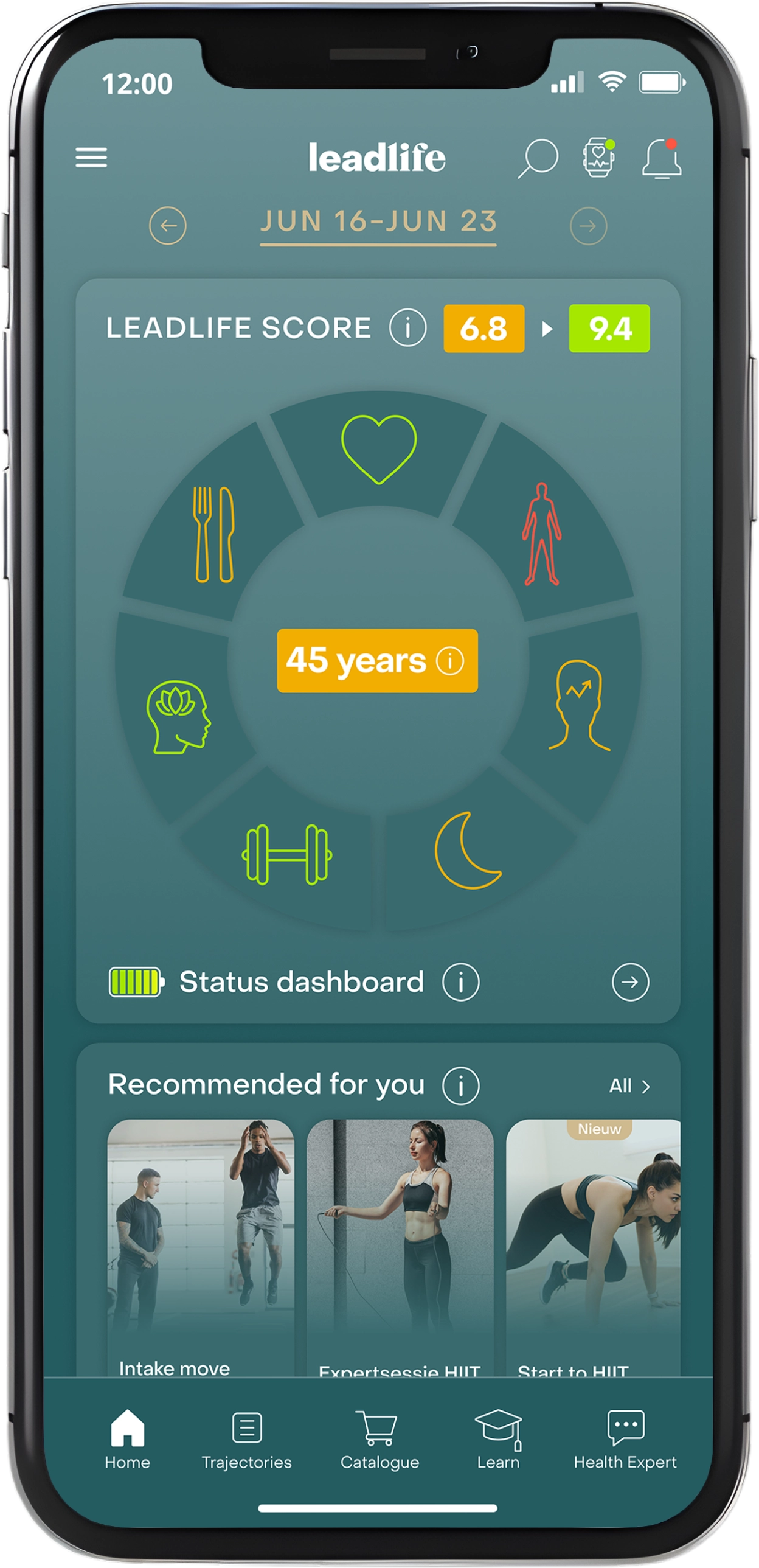
Task: Go to the previous week
Action: click(x=168, y=226)
